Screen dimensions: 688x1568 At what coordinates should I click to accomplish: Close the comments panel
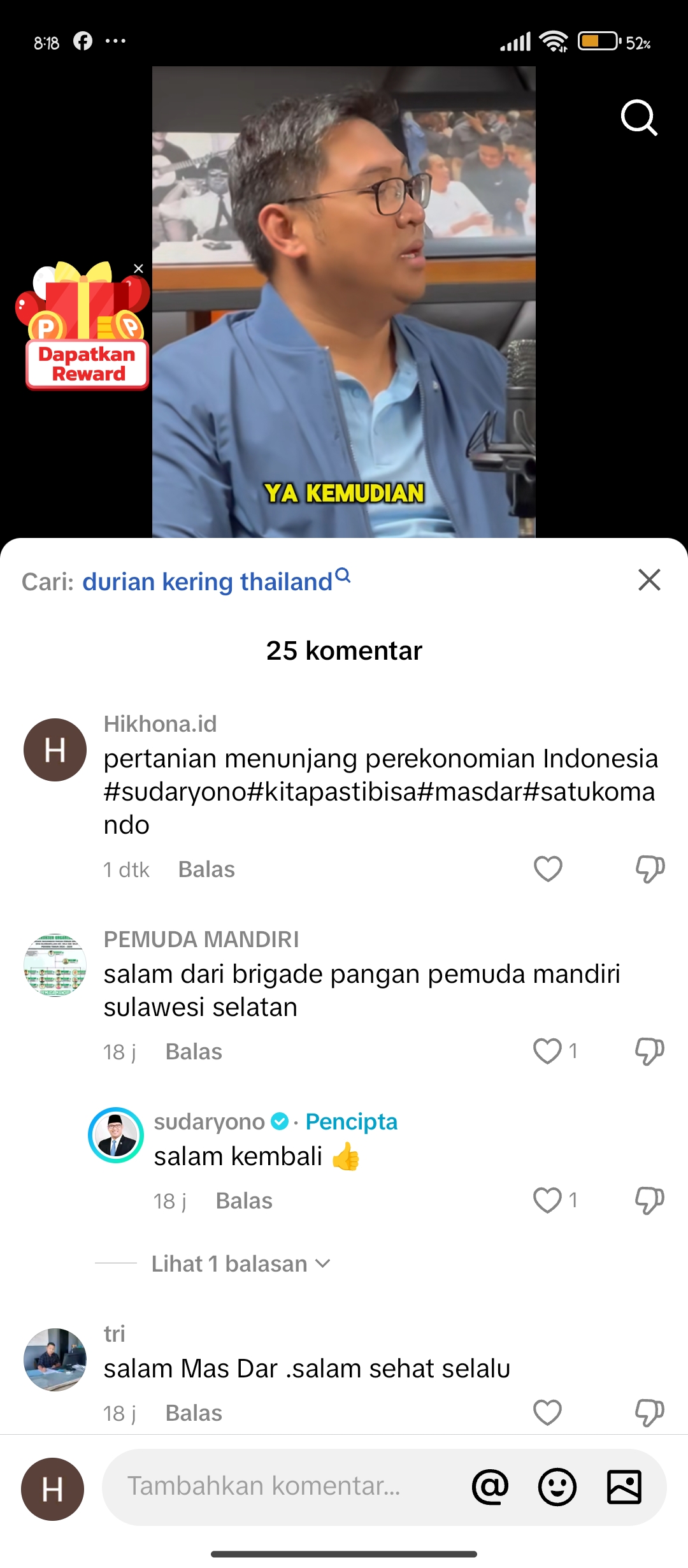649,580
